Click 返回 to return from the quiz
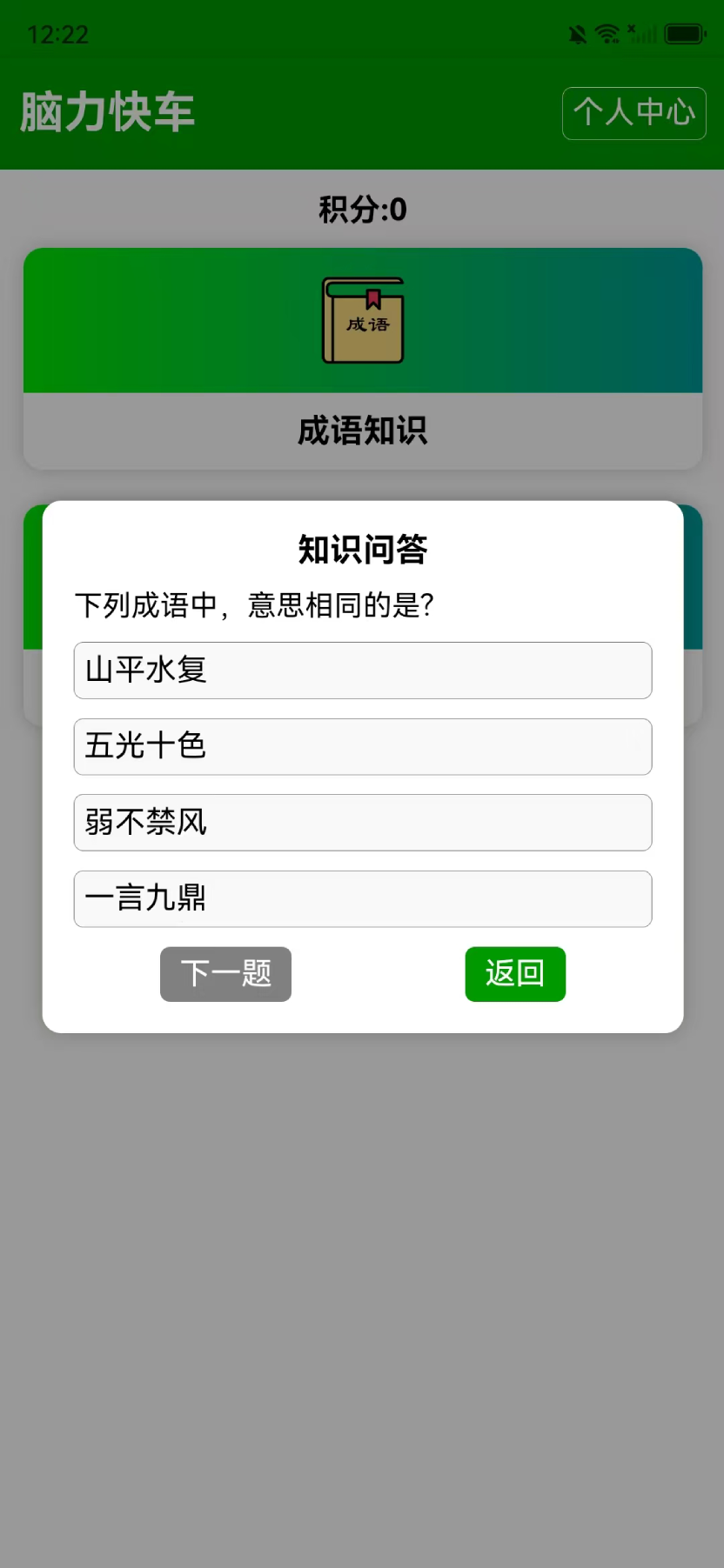This screenshot has height=1568, width=724. 515,974
